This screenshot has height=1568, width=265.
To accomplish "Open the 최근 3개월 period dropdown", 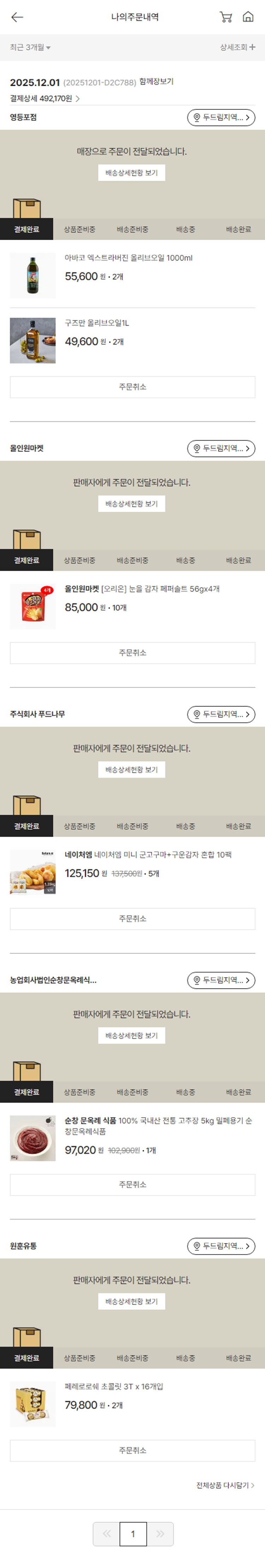I will pyautogui.click(x=30, y=48).
